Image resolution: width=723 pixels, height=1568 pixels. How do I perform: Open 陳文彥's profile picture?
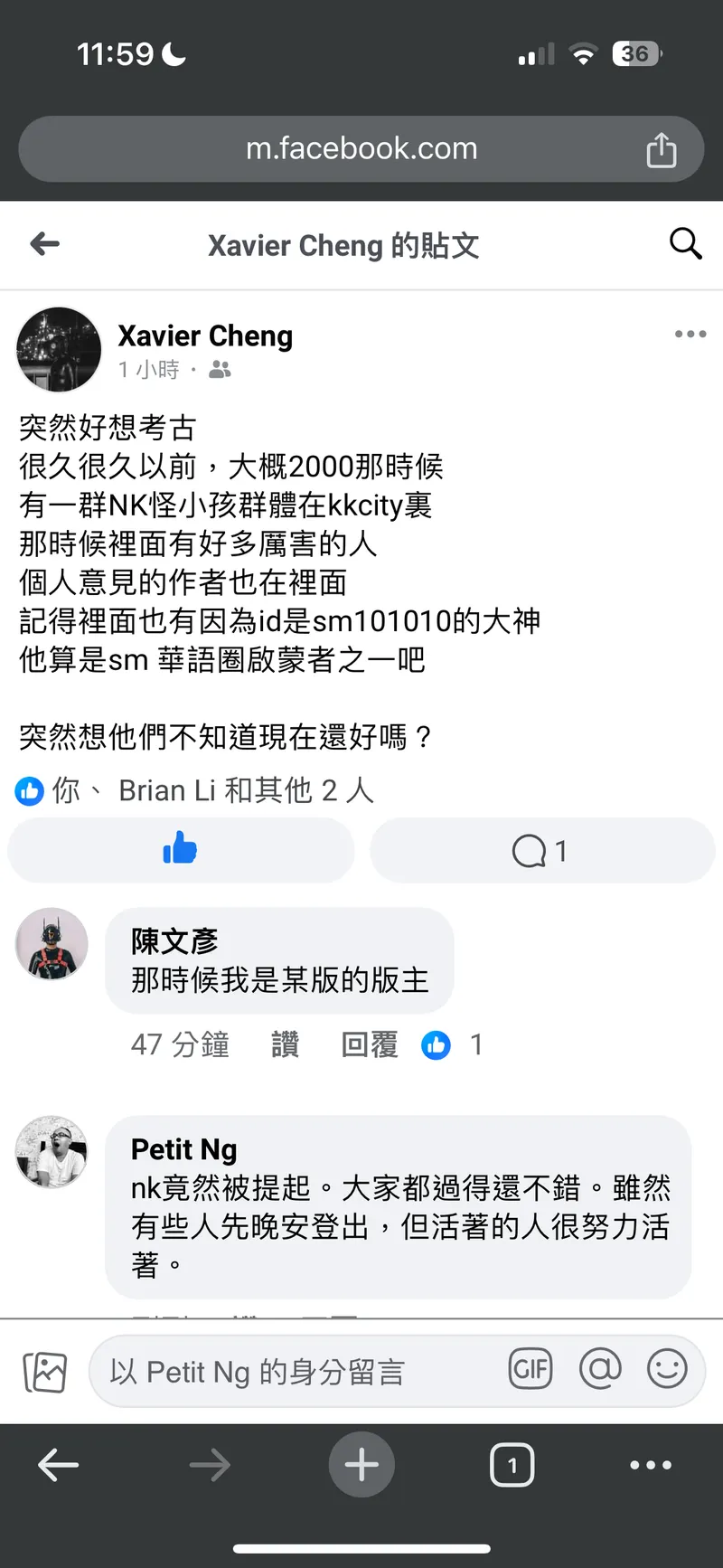pyautogui.click(x=52, y=944)
